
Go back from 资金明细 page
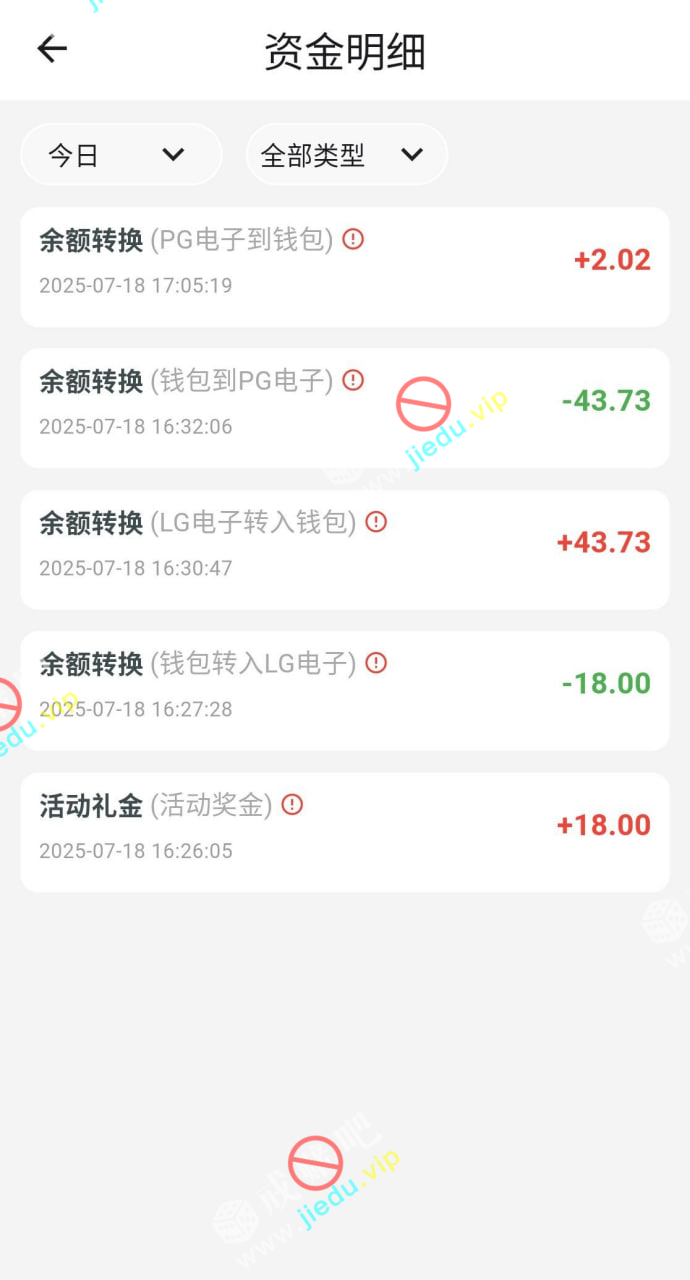coord(52,49)
